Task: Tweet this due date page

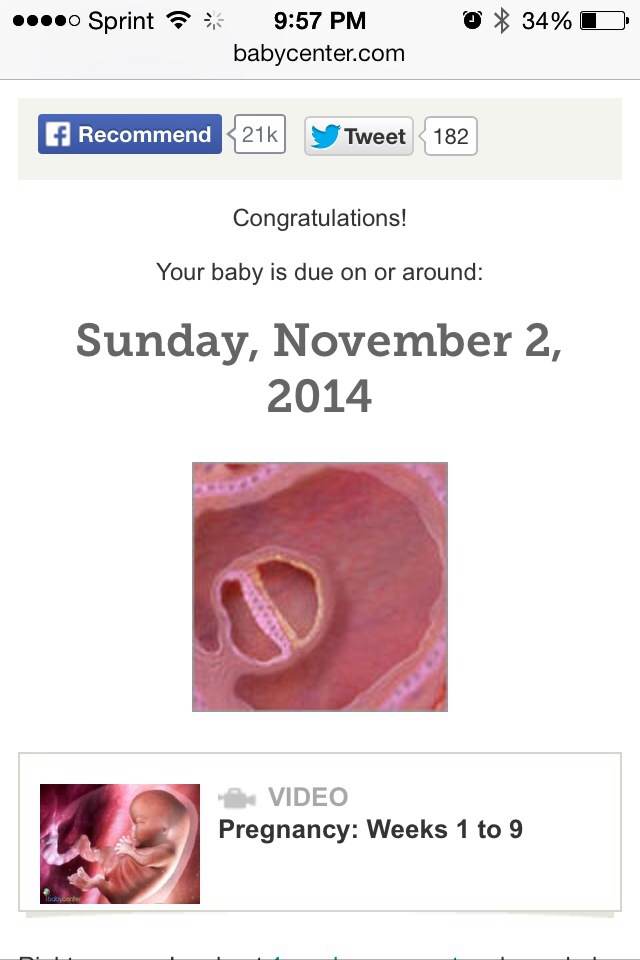Action: pos(359,136)
